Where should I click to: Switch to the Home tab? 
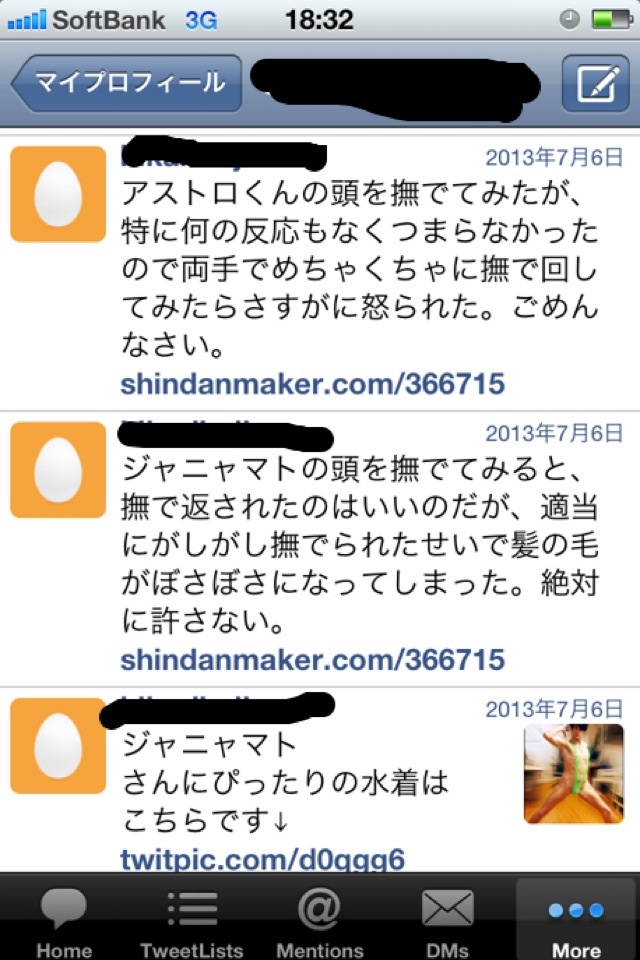64,920
